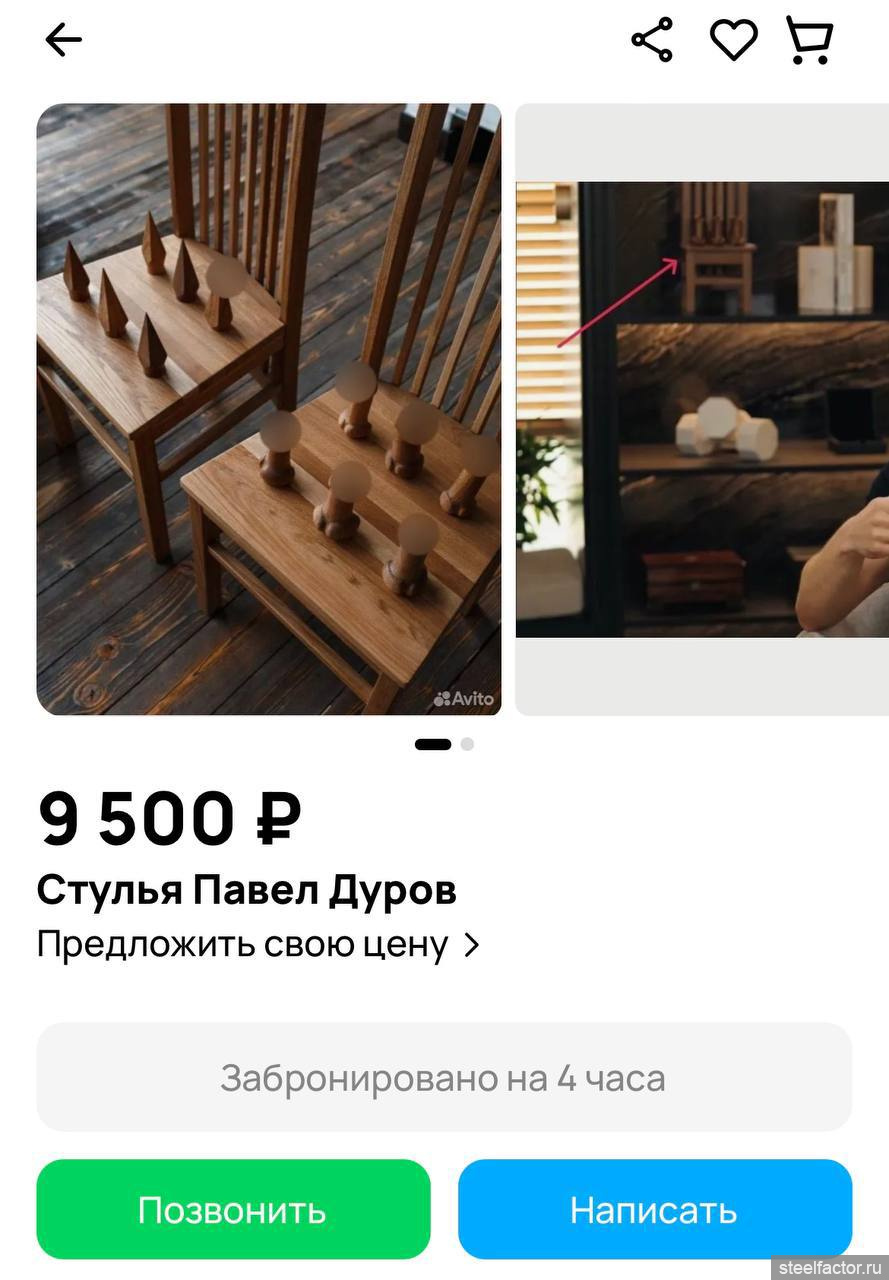Add the listing to favorites
Screen dimensions: 889x1280
coord(733,40)
